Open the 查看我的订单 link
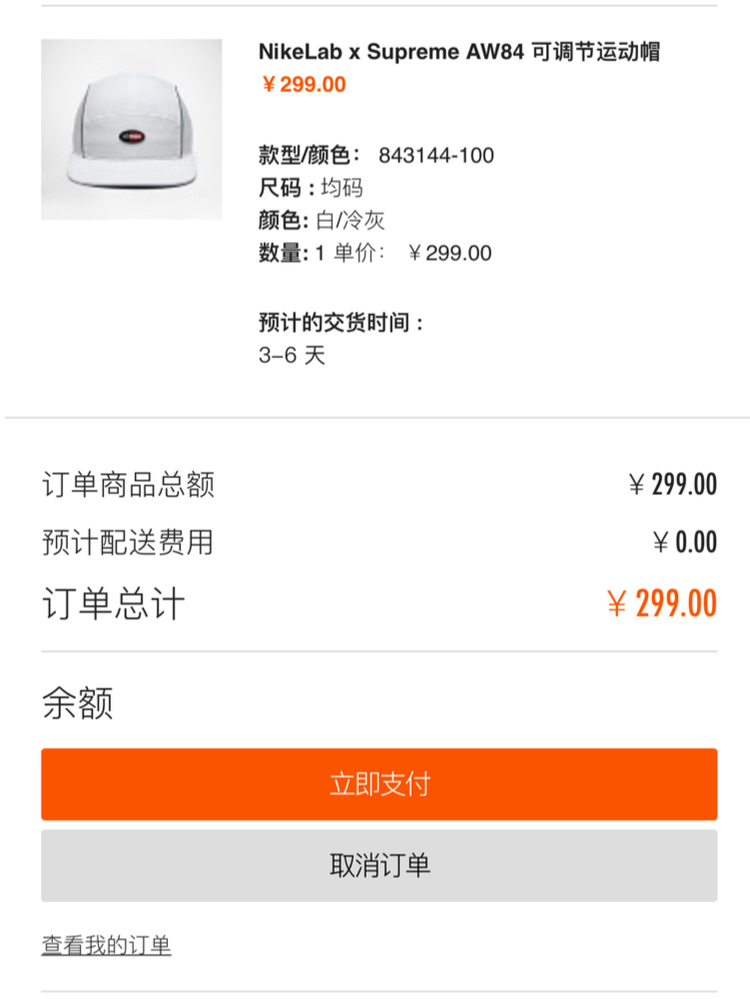The width and height of the screenshot is (750, 999). click(x=106, y=945)
